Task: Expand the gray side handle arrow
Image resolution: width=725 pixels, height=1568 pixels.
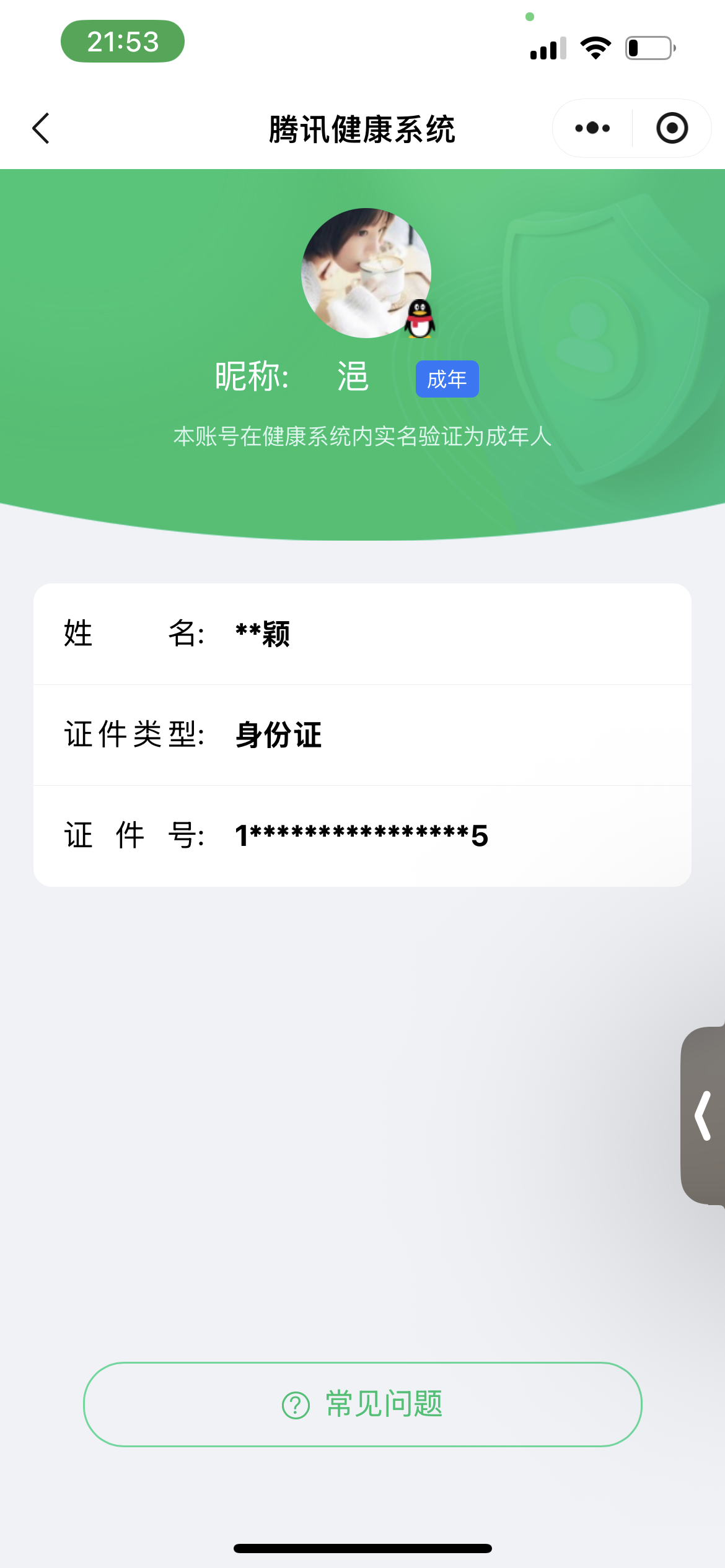Action: (703, 1116)
